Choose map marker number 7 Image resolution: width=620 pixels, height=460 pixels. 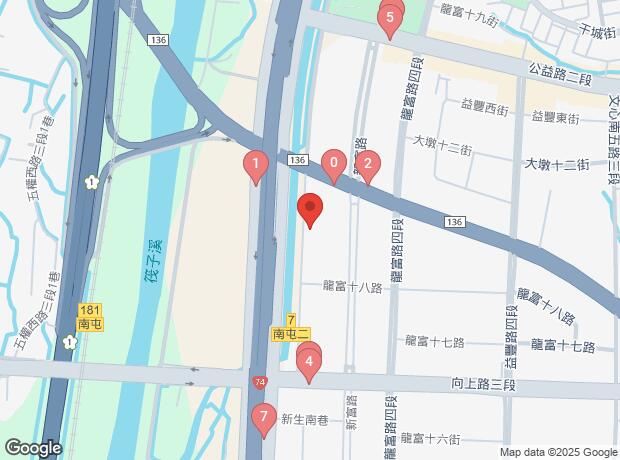point(263,416)
